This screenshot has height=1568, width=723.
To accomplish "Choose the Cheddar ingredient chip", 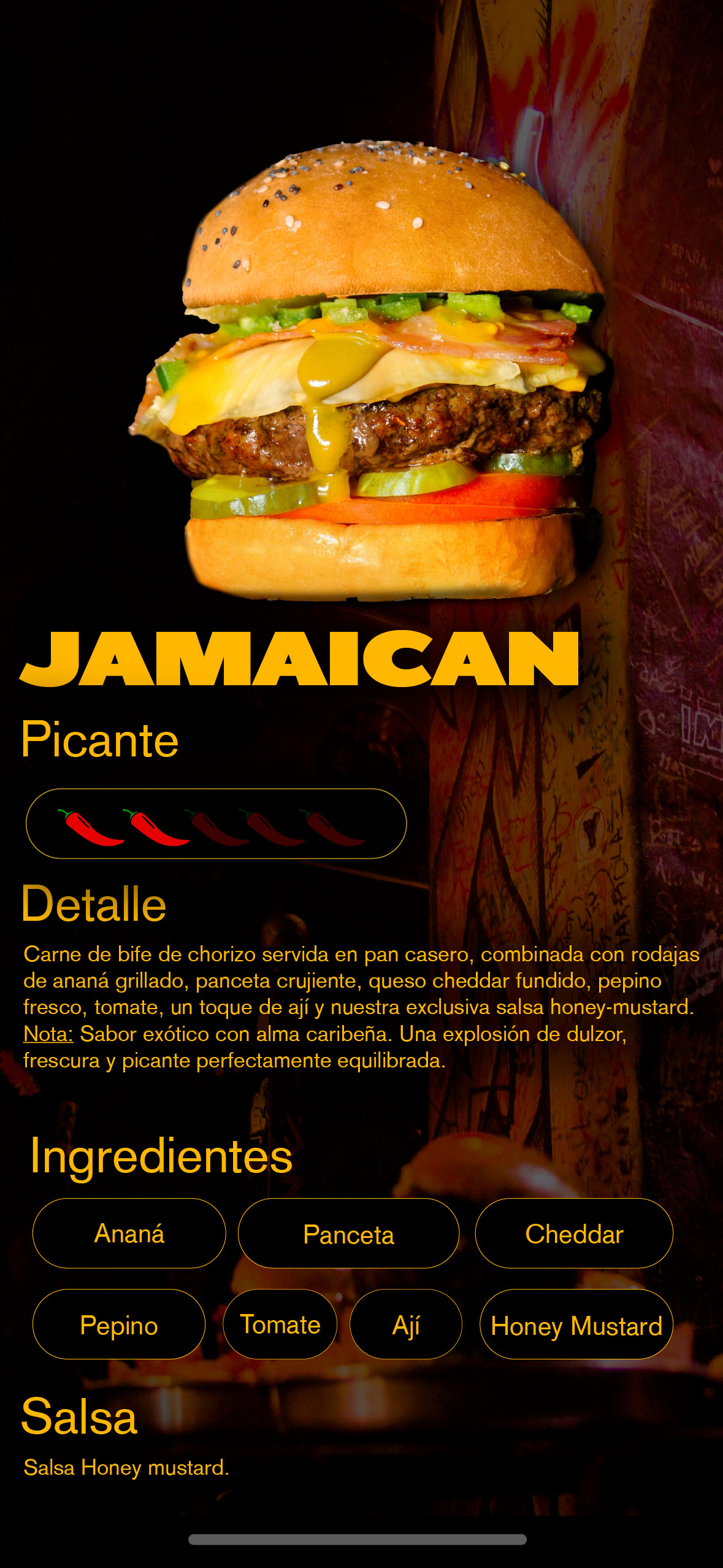I will point(574,1233).
